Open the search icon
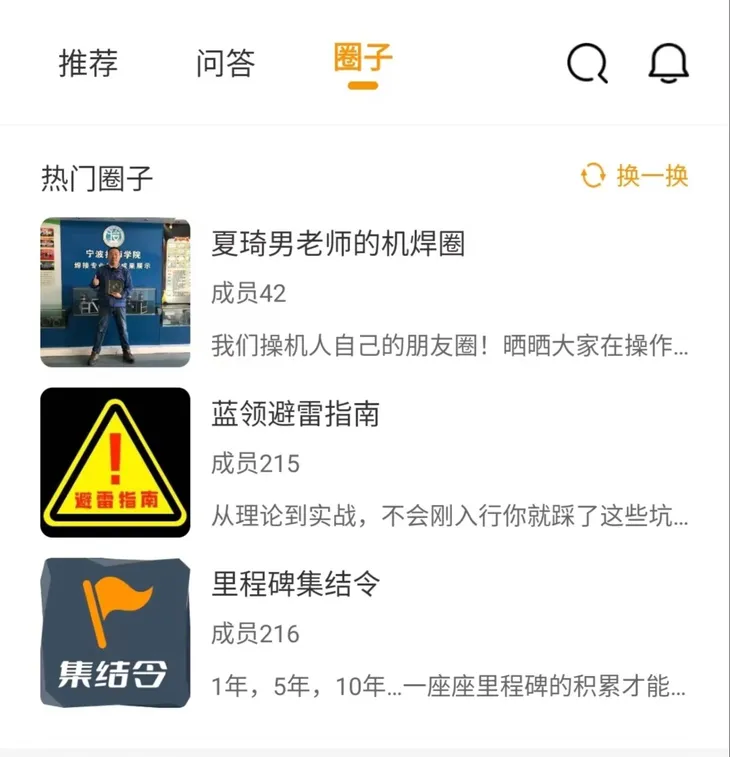The height and width of the screenshot is (757, 730). pyautogui.click(x=587, y=63)
